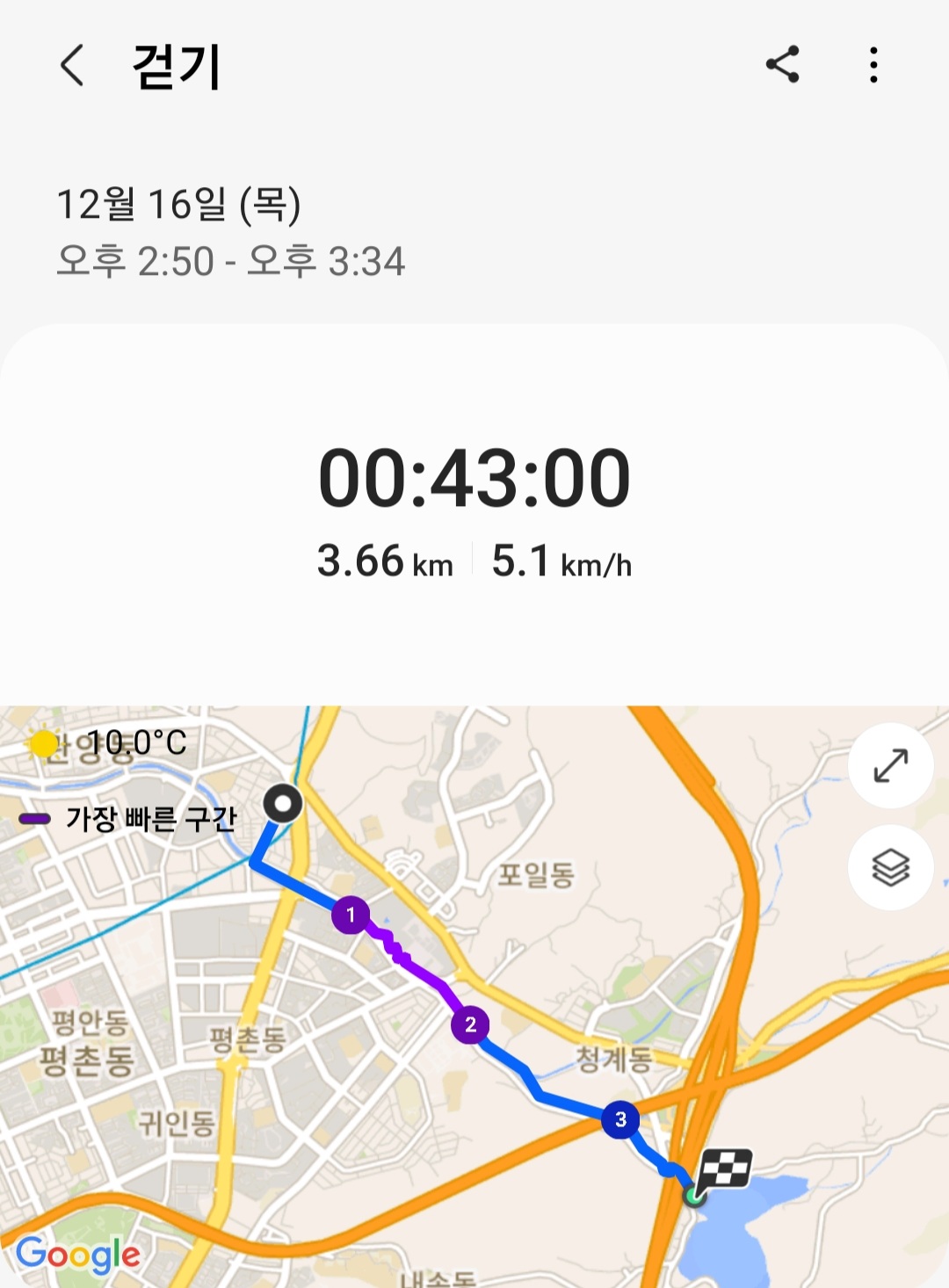Image resolution: width=949 pixels, height=1288 pixels.
Task: Open the map layers options
Action: coord(890,867)
